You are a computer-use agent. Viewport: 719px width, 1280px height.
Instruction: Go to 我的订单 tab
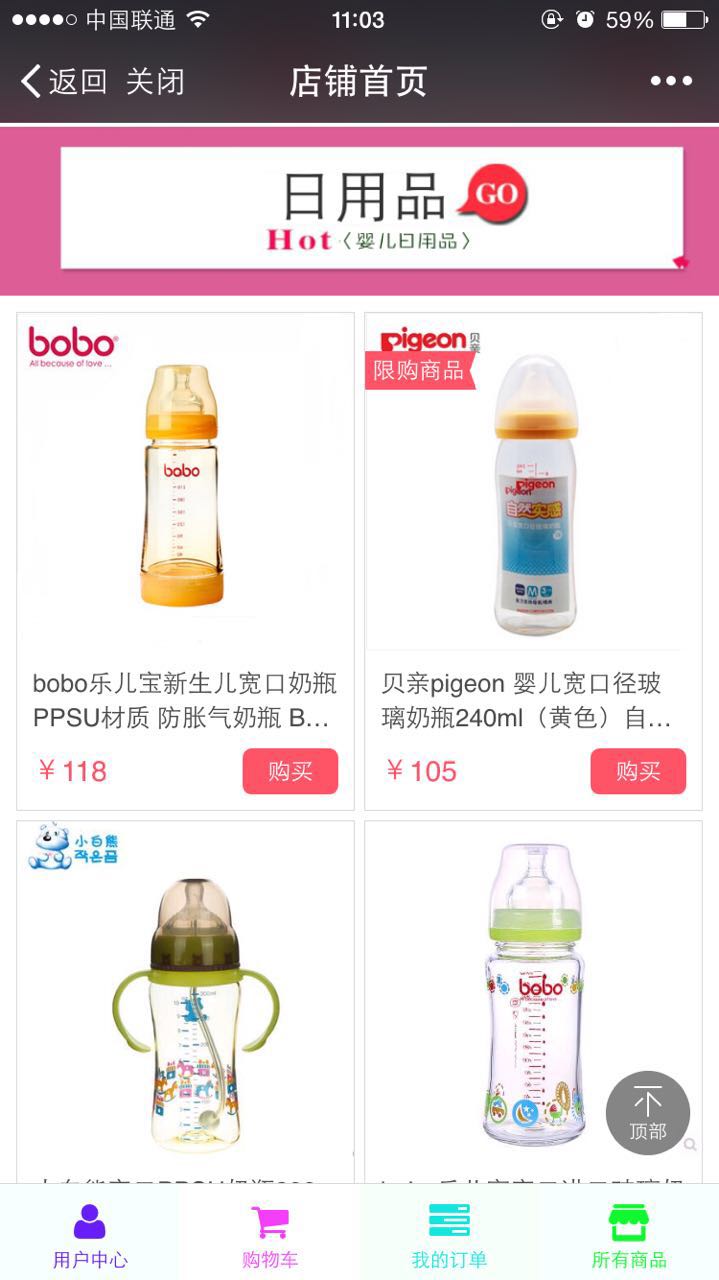tap(449, 1235)
